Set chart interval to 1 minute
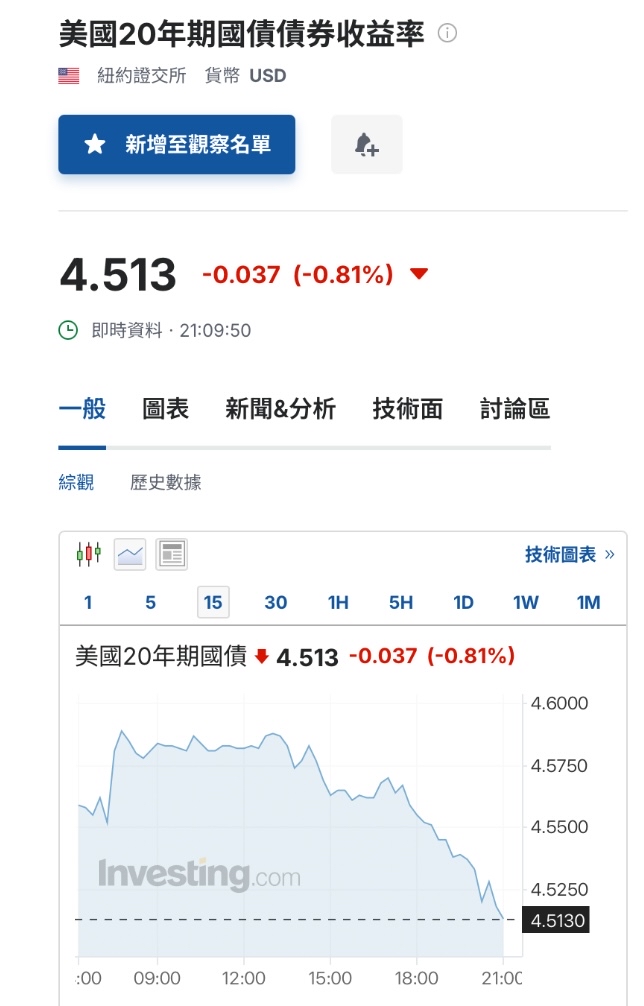The height and width of the screenshot is (1006, 644). coord(88,602)
